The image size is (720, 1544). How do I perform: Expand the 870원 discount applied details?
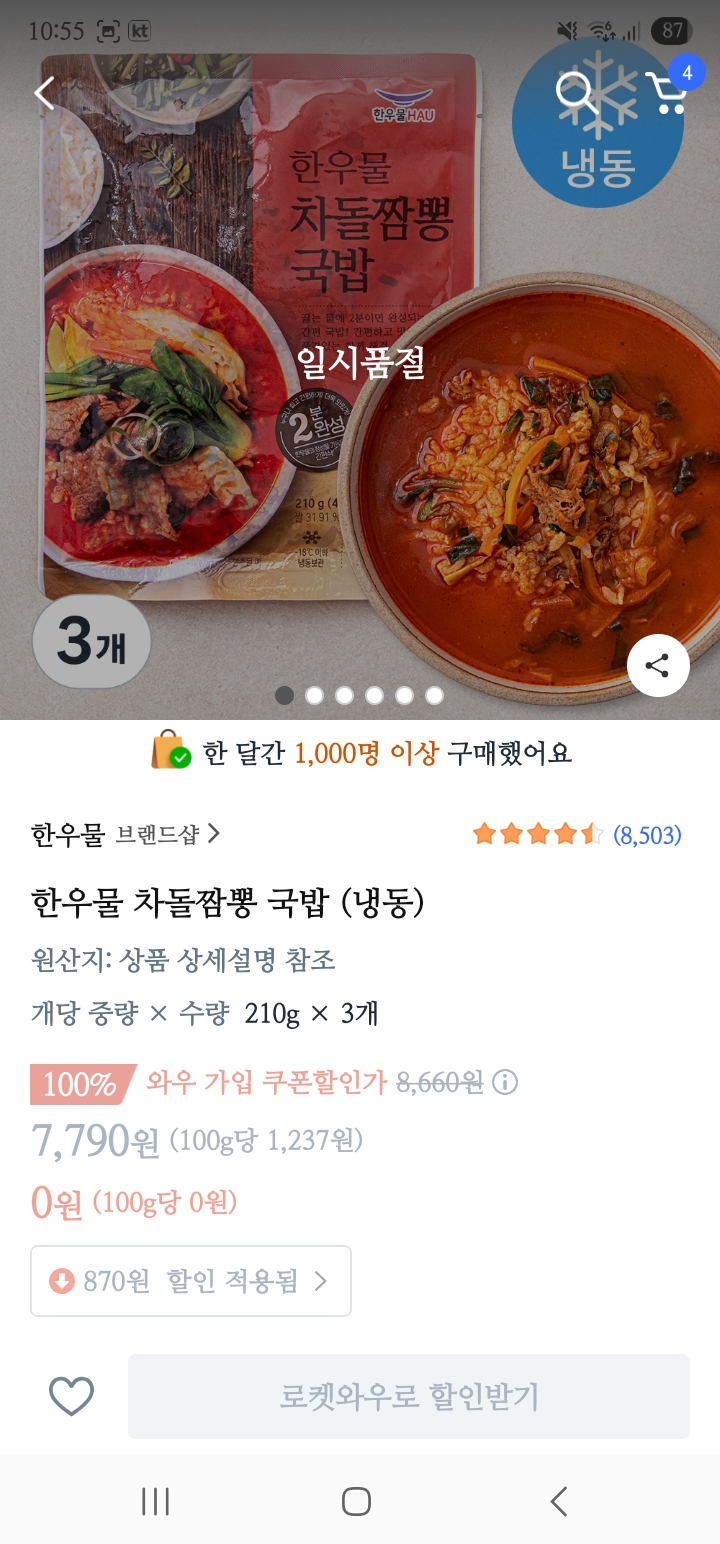[x=190, y=1281]
